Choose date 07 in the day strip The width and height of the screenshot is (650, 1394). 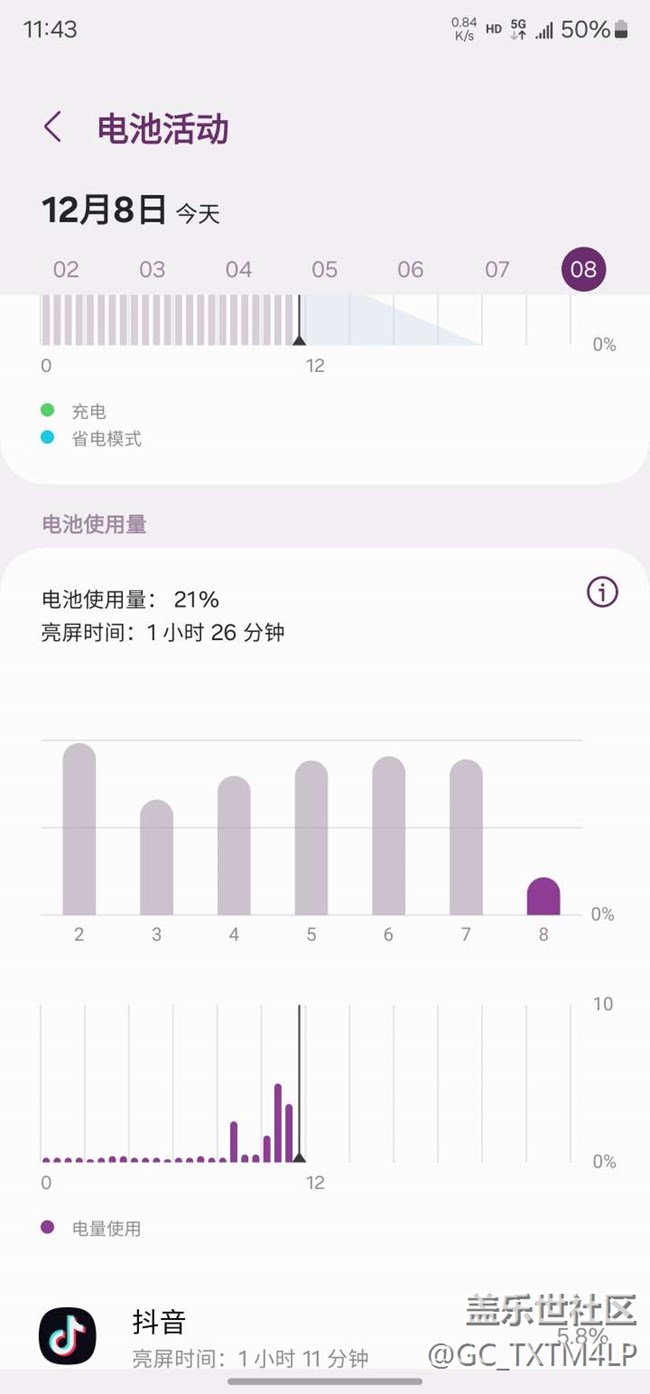pos(497,270)
